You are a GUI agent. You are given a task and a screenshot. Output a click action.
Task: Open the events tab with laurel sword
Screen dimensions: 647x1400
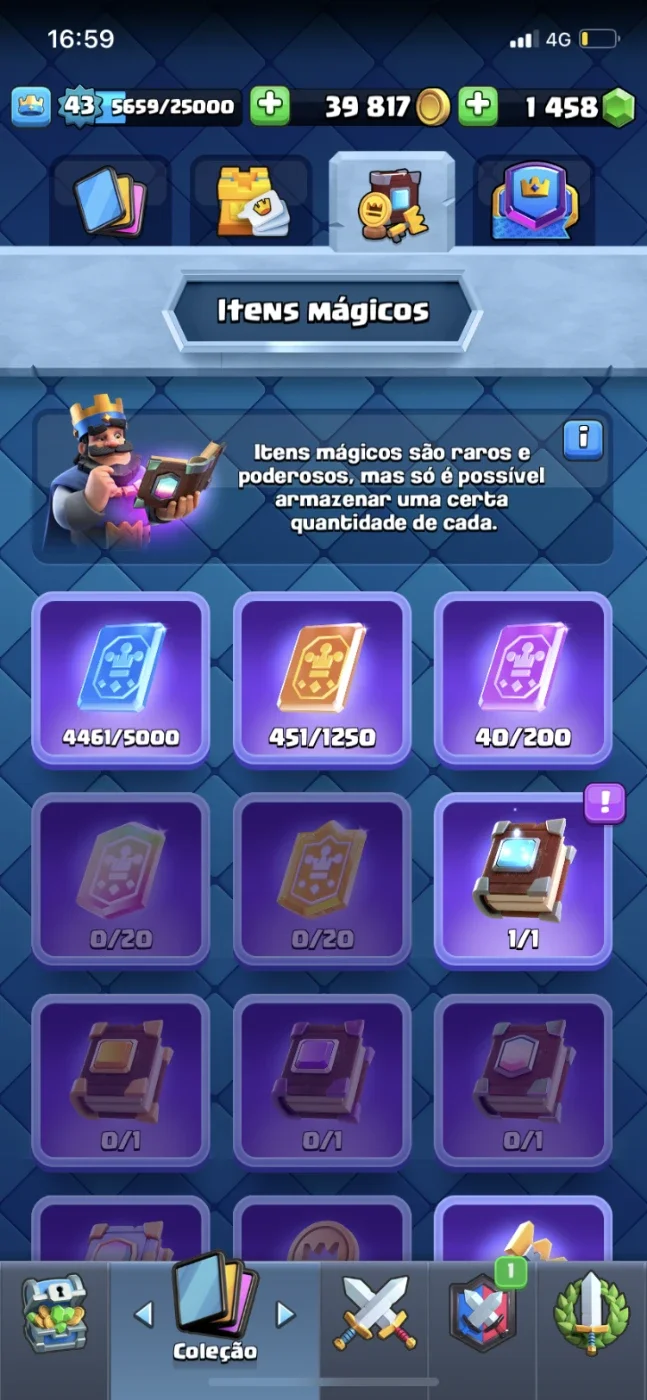tap(592, 1314)
